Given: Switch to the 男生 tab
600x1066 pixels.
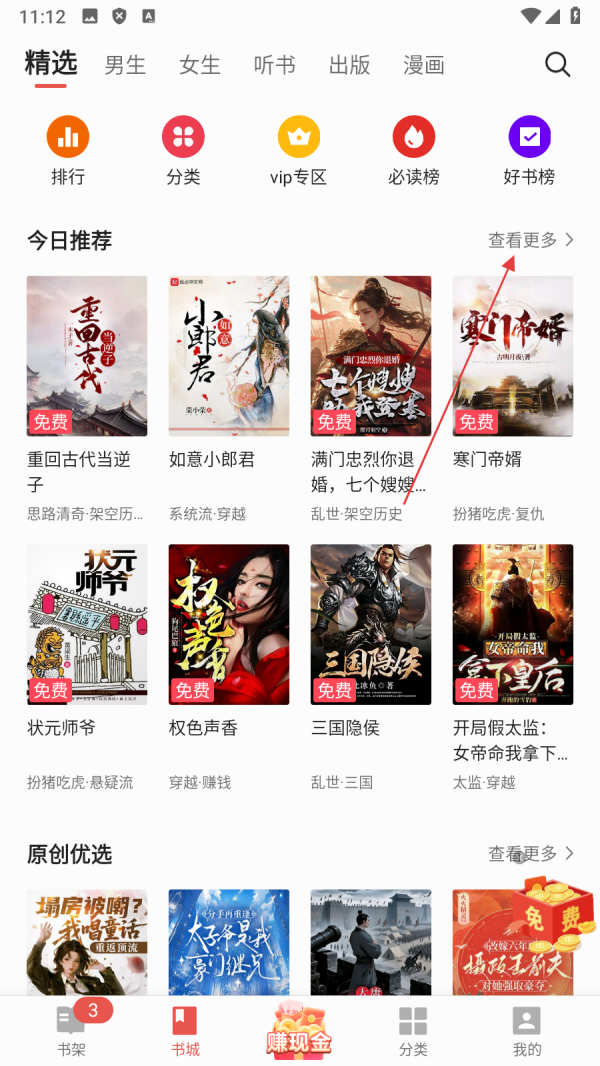Looking at the screenshot, I should 125,65.
